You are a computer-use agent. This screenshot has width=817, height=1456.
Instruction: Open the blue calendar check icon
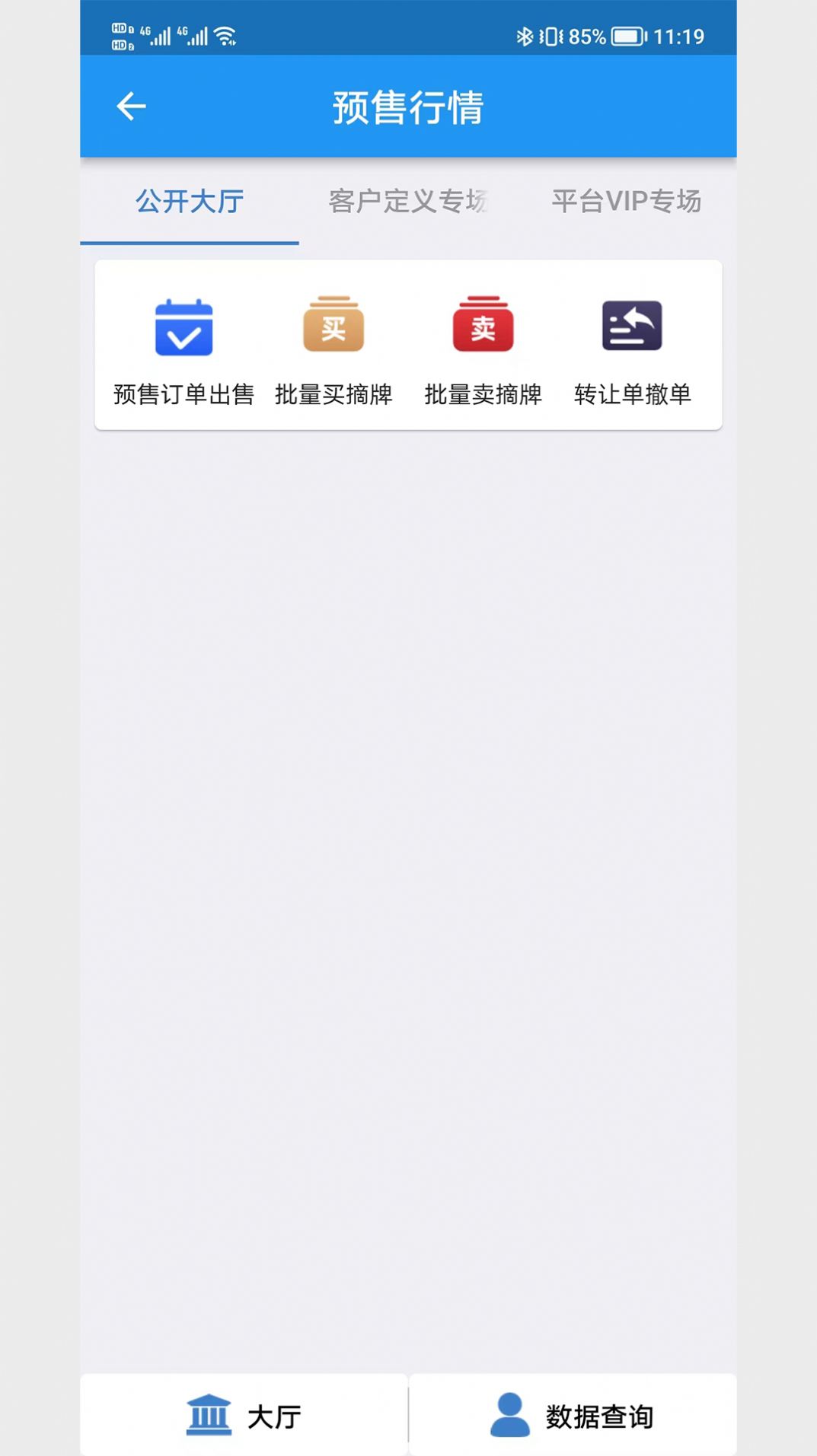(x=184, y=326)
